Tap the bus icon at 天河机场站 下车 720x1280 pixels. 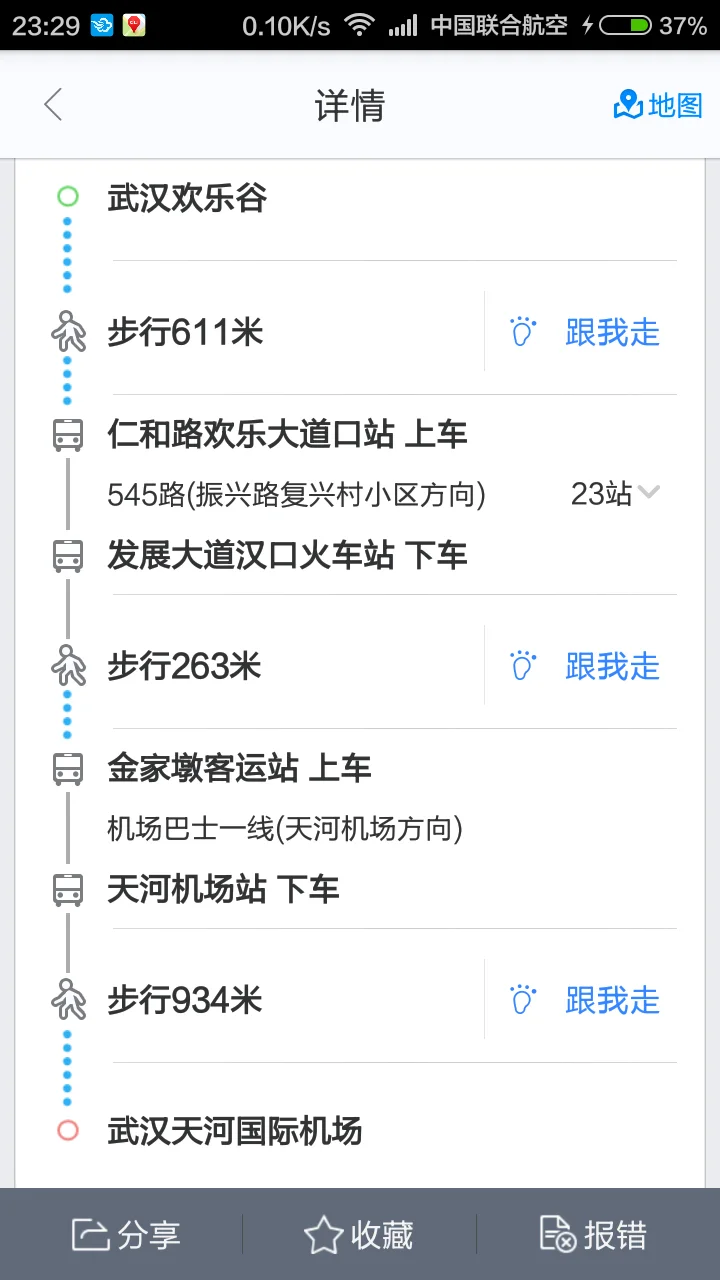(x=67, y=890)
